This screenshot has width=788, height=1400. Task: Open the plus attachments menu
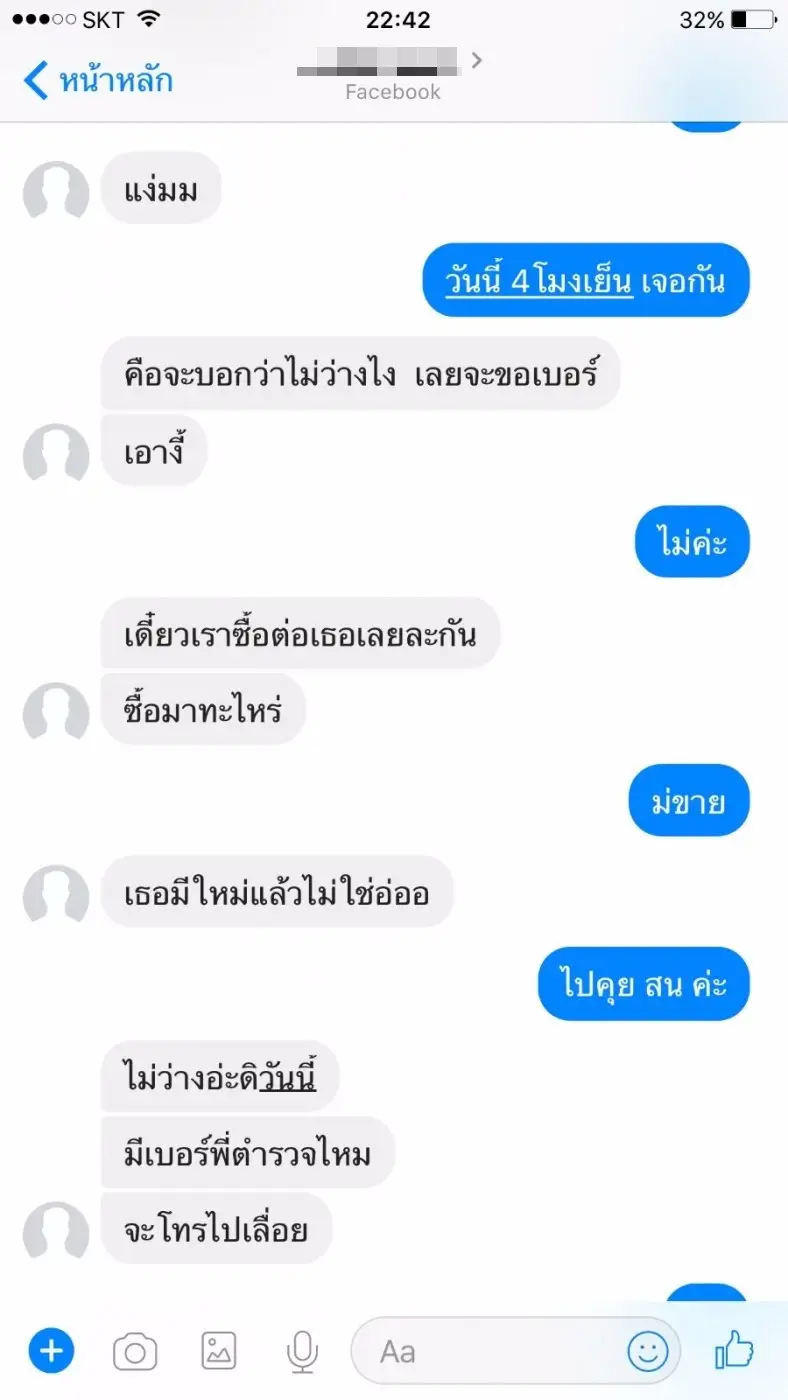(x=51, y=1352)
